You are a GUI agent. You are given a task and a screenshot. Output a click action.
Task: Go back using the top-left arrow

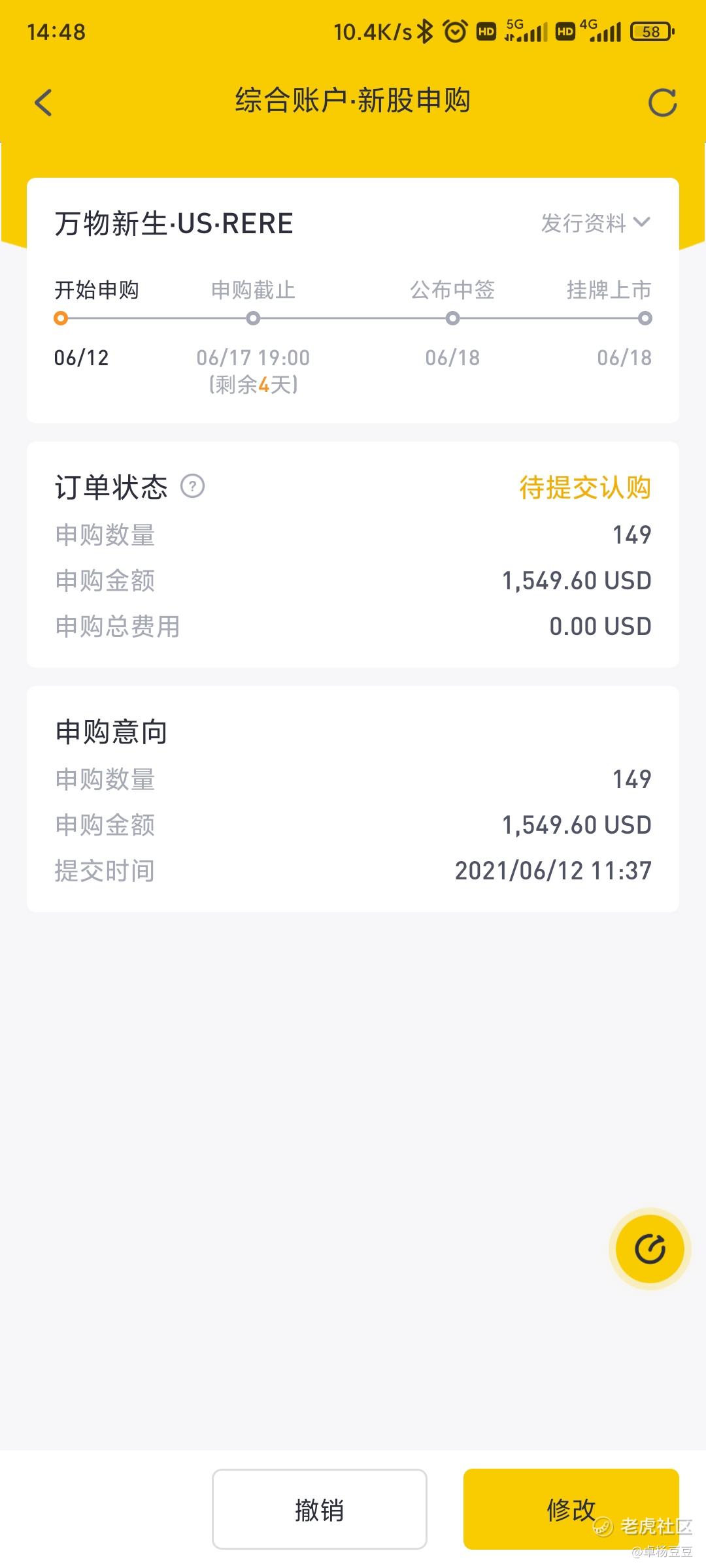coord(43,103)
